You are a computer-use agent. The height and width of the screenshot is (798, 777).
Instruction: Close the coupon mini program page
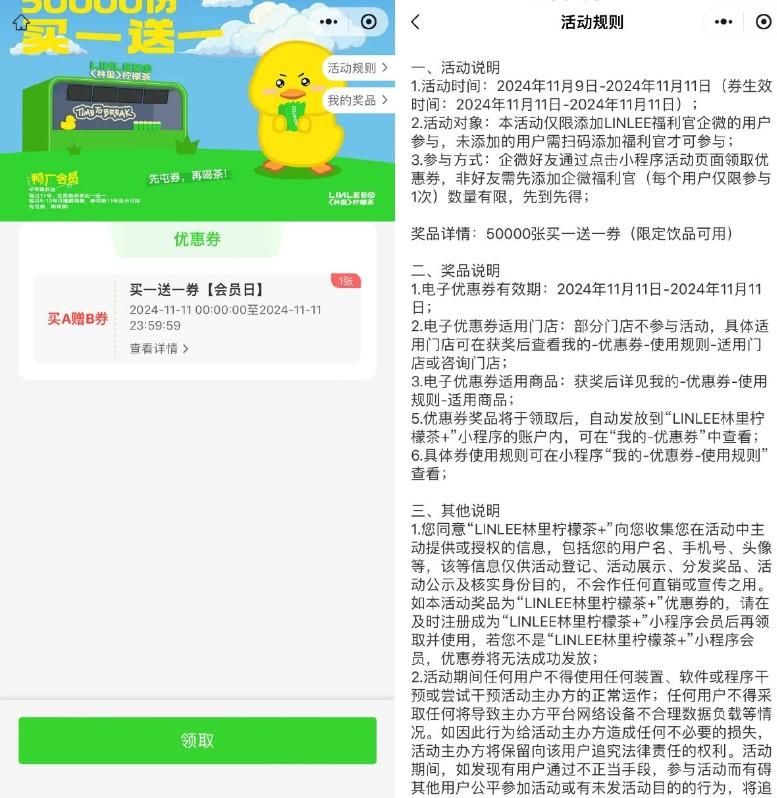[x=369, y=22]
